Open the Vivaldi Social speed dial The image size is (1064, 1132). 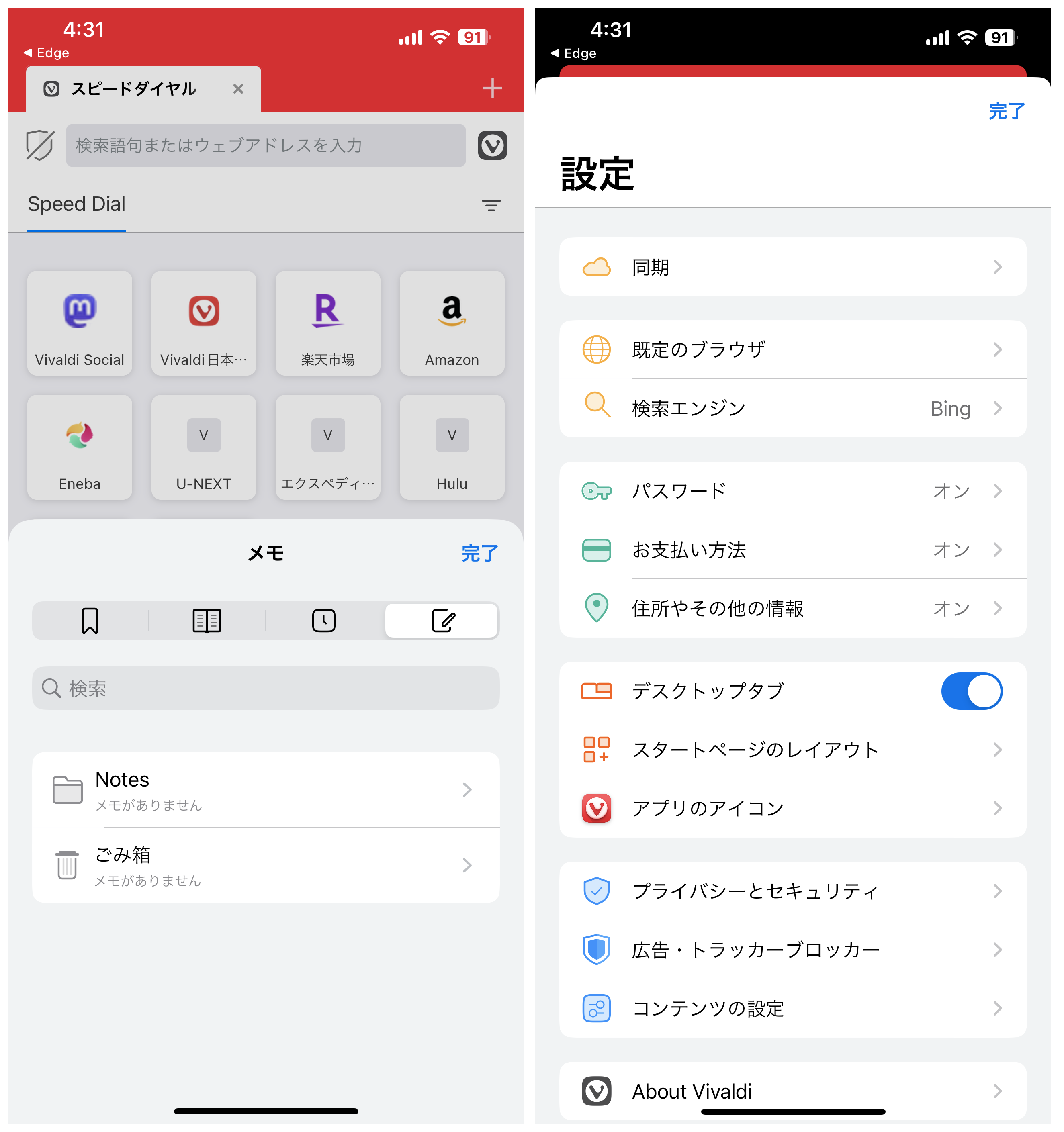point(79,323)
